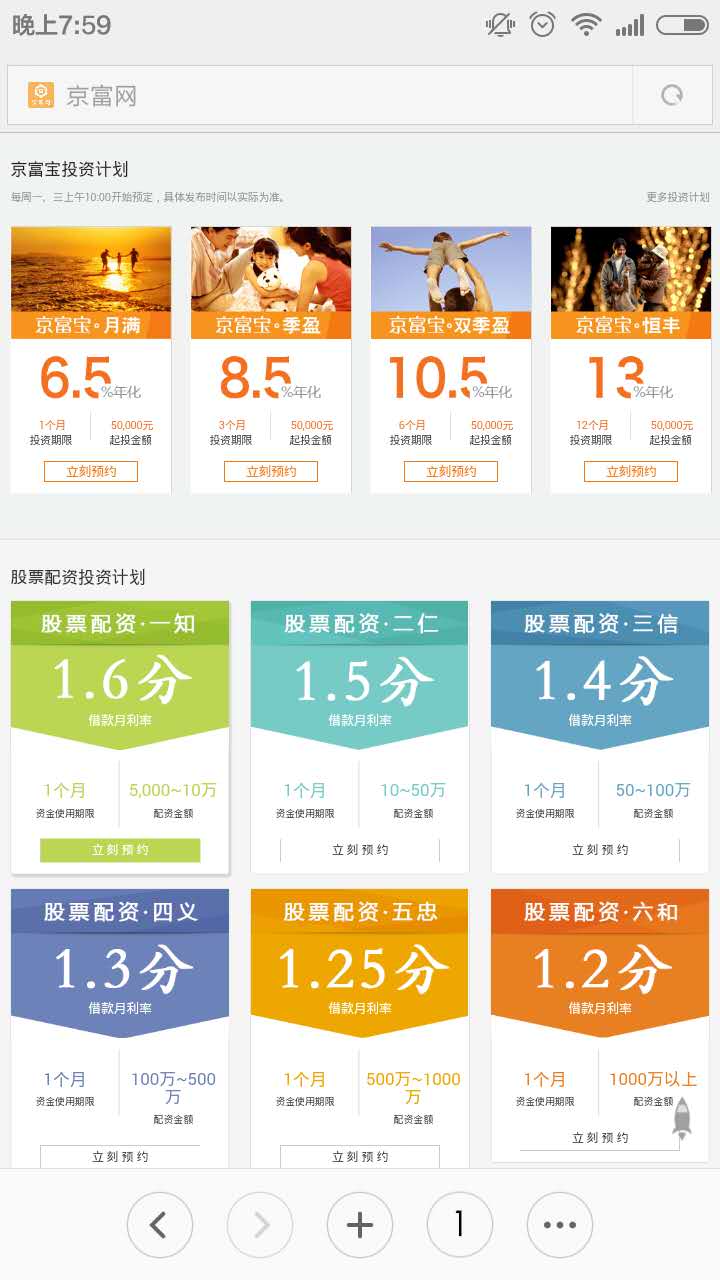Tap 立刻预约 under 京富宝·季盈
Viewport: 720px width, 1280px height.
271,472
